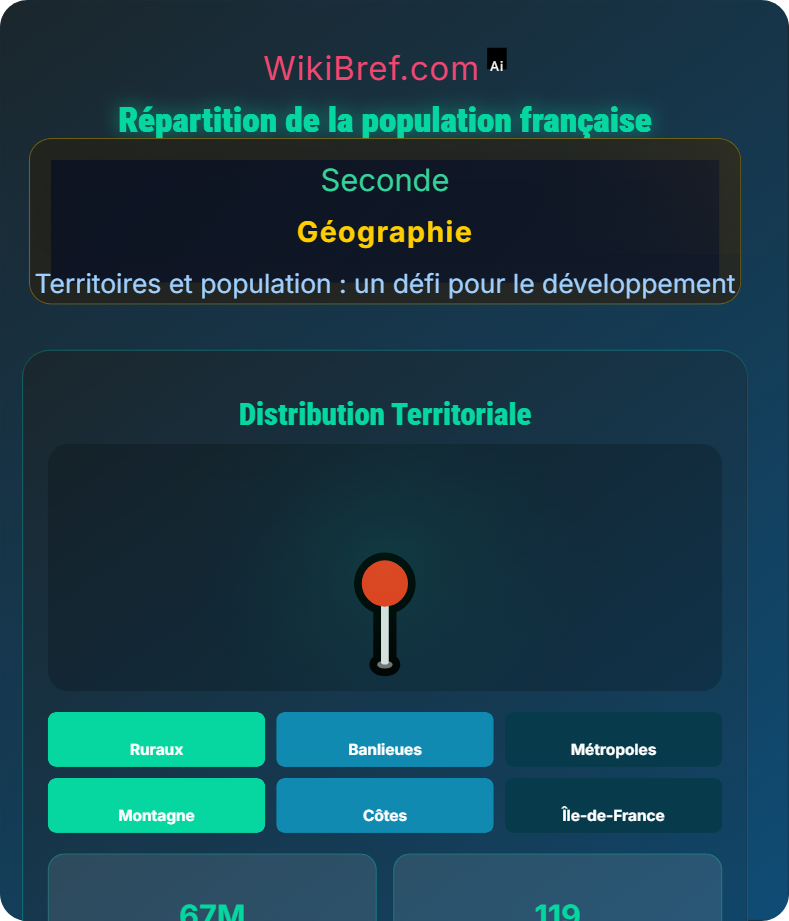Image resolution: width=789 pixels, height=921 pixels.
Task: Click the 67M statistic card
Action: click(212, 890)
